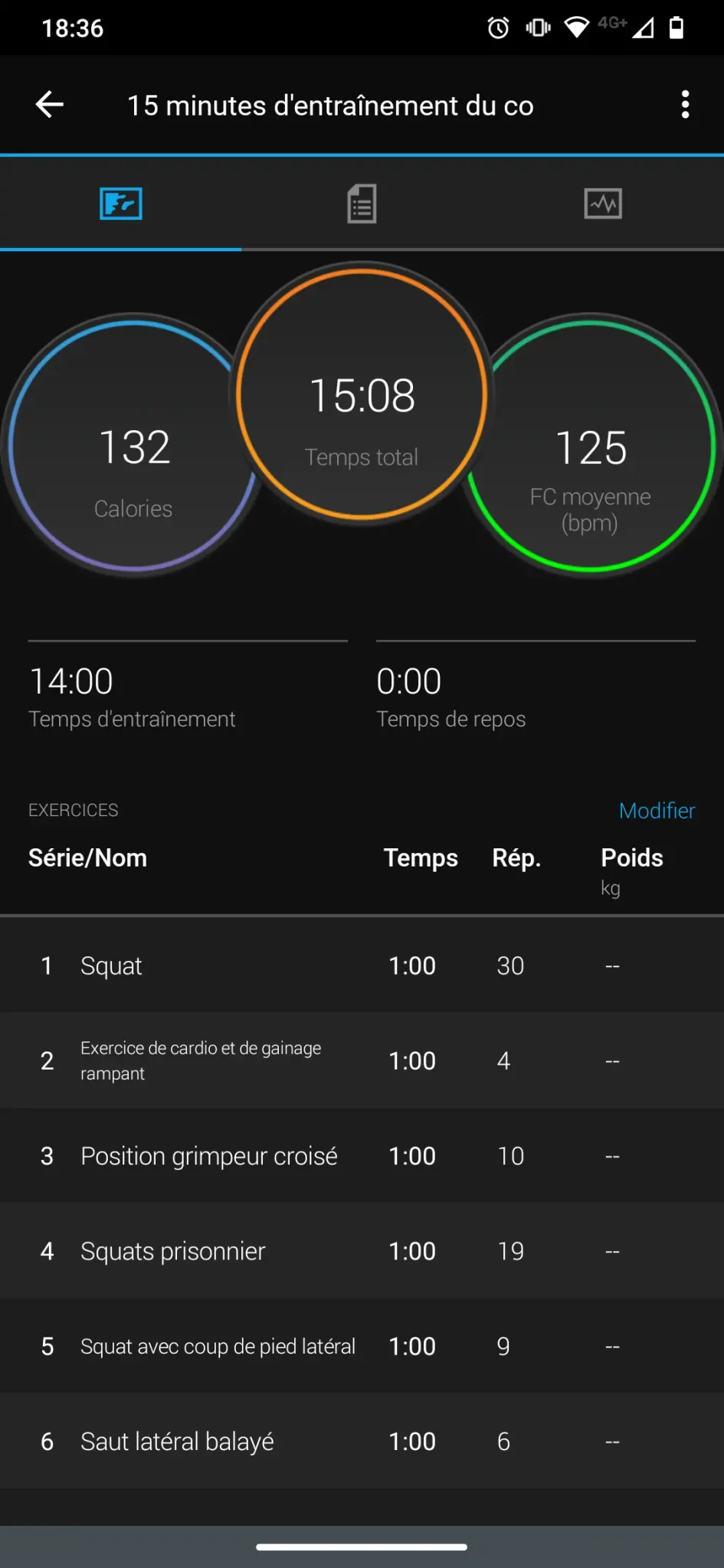Open the Saut latéral balayé row
The height and width of the screenshot is (1568, 724).
click(362, 1441)
